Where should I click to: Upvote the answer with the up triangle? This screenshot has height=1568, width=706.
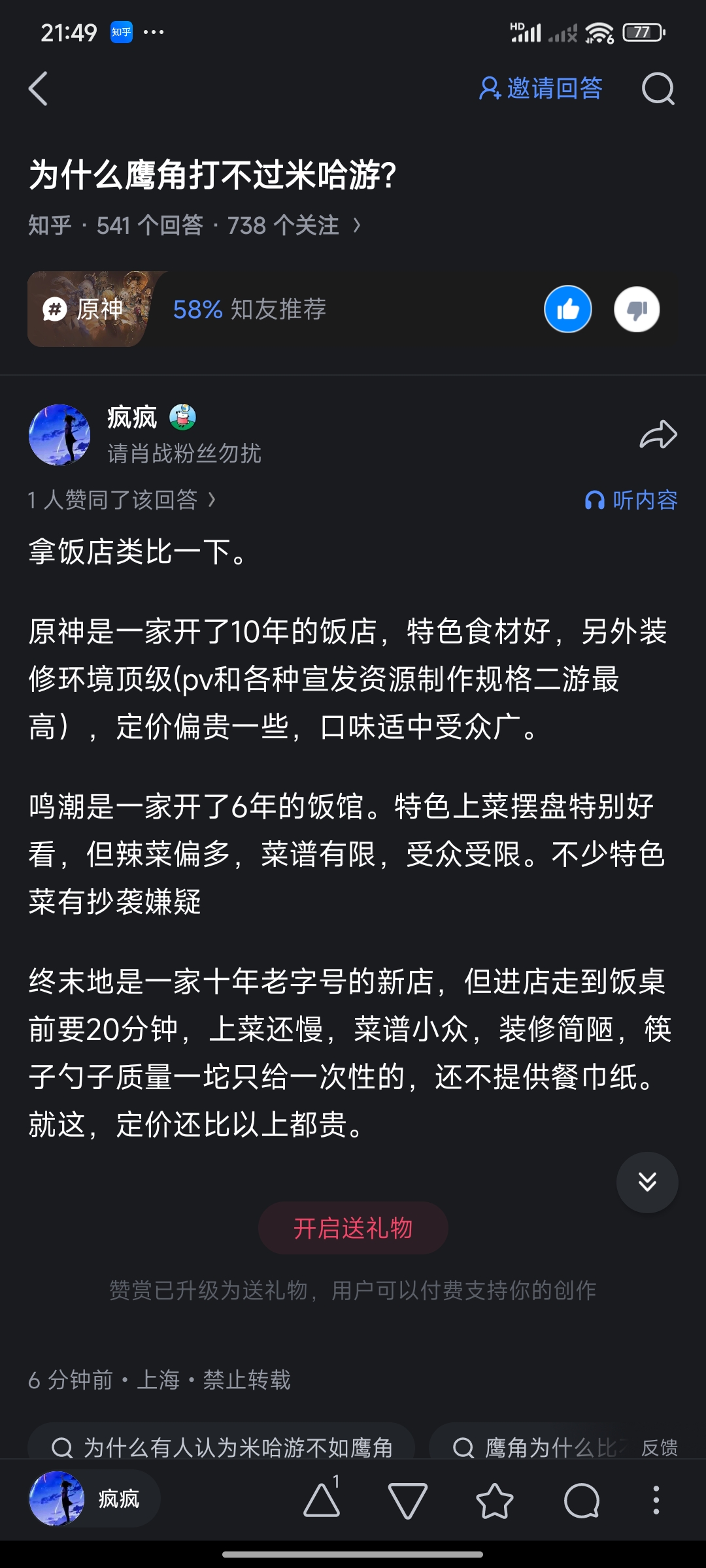pyautogui.click(x=322, y=1499)
